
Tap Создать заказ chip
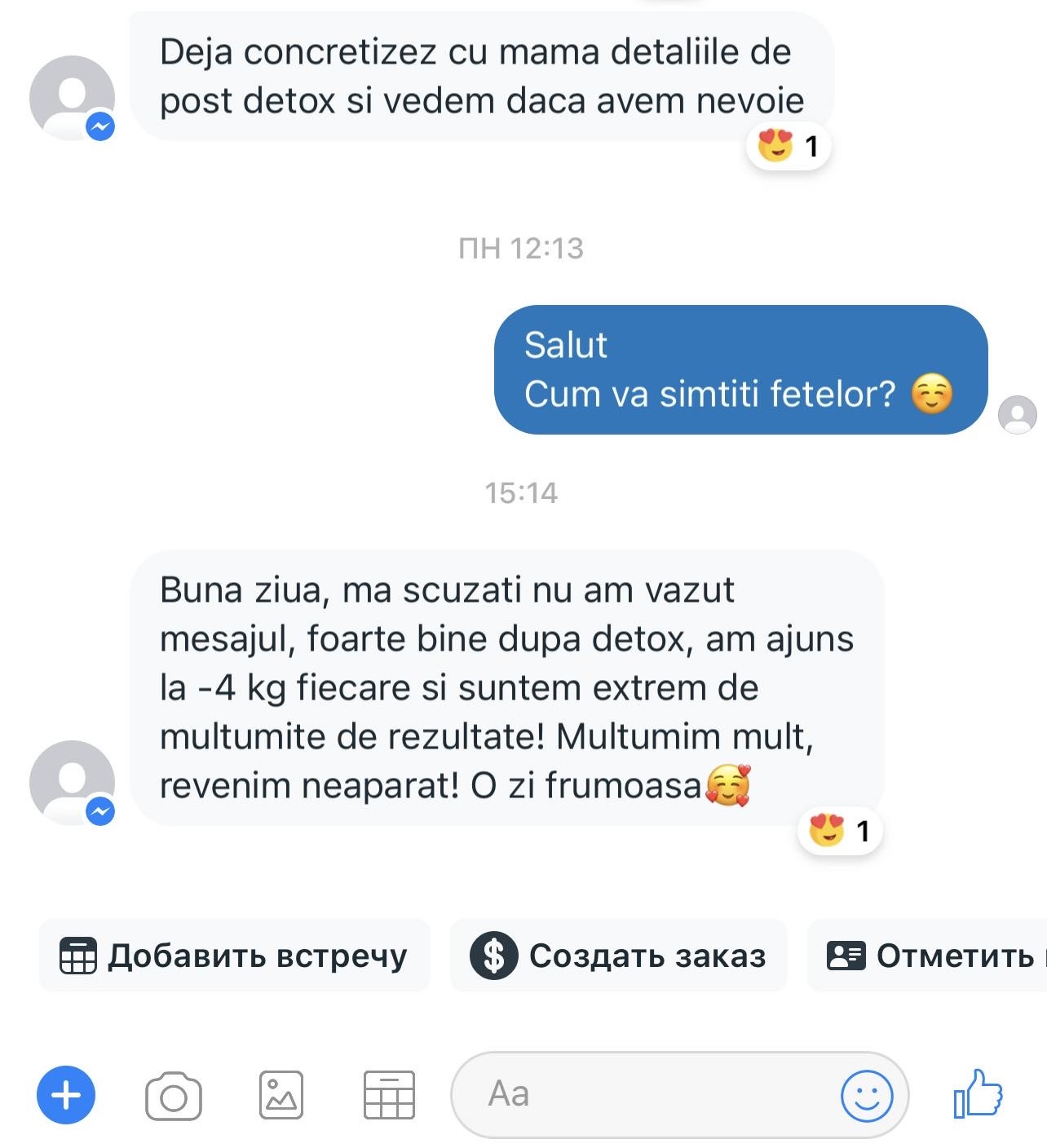619,956
